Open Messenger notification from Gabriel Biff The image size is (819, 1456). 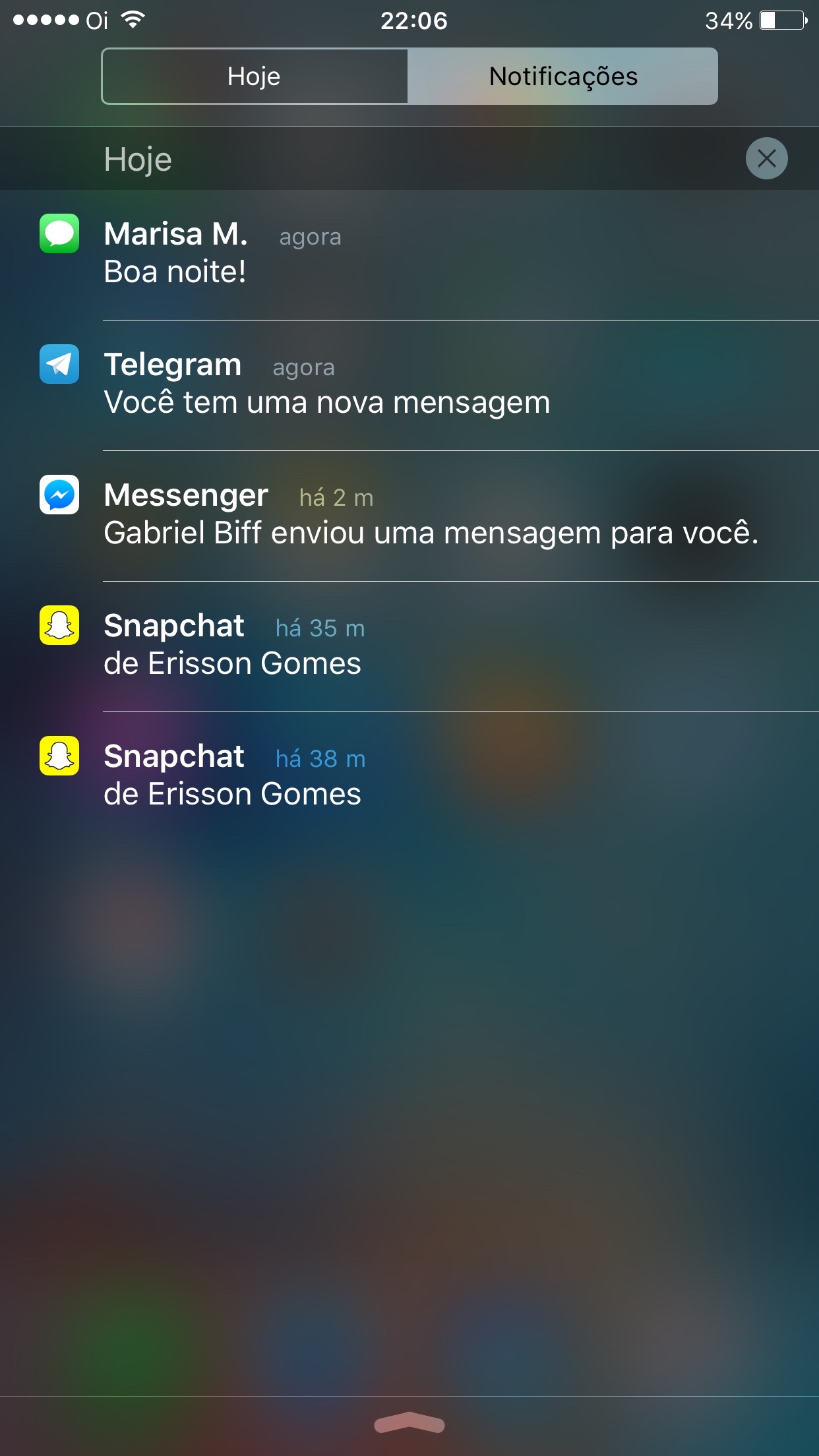(x=429, y=515)
